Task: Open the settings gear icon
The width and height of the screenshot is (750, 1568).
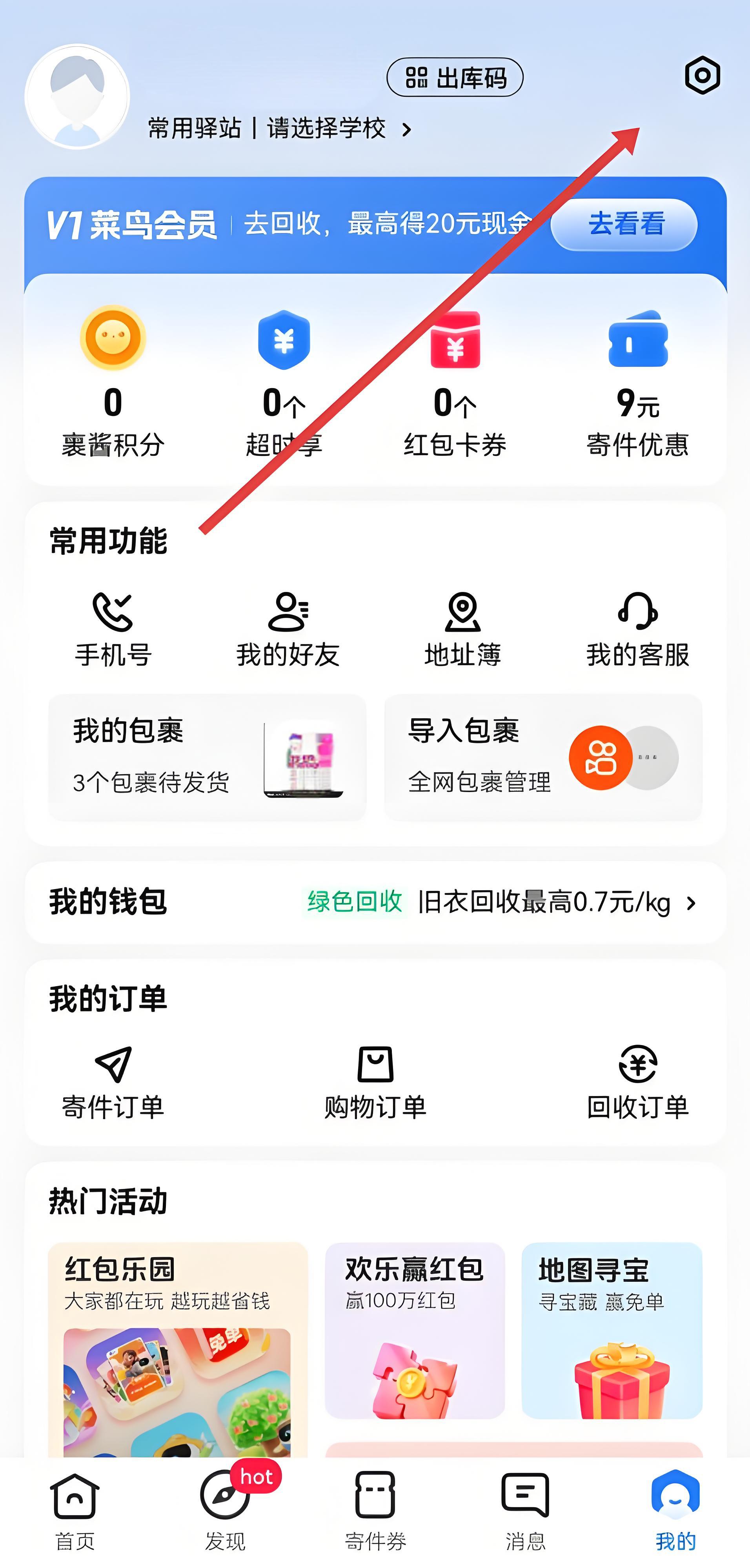Action: (703, 76)
